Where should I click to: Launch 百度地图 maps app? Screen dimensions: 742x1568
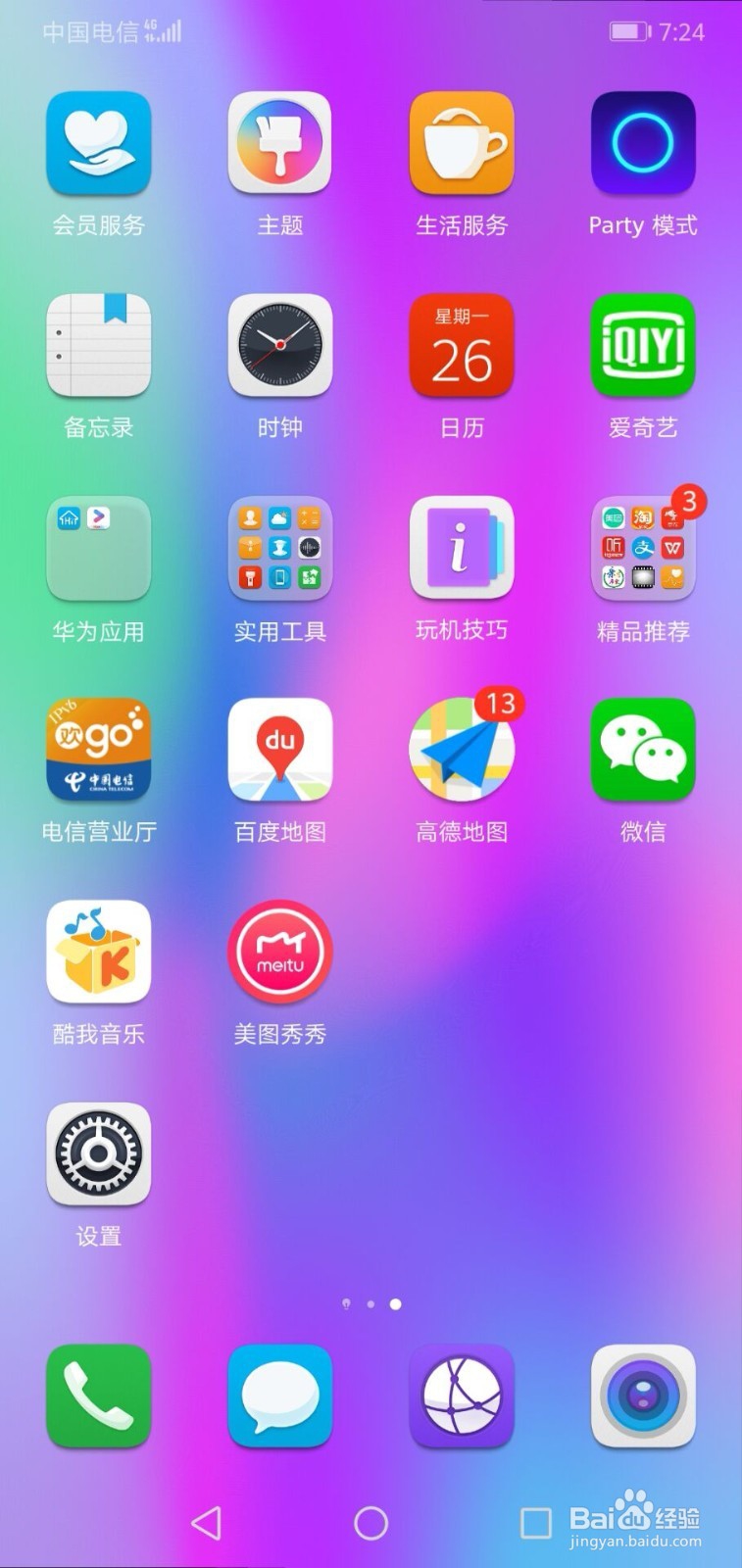coord(279,749)
